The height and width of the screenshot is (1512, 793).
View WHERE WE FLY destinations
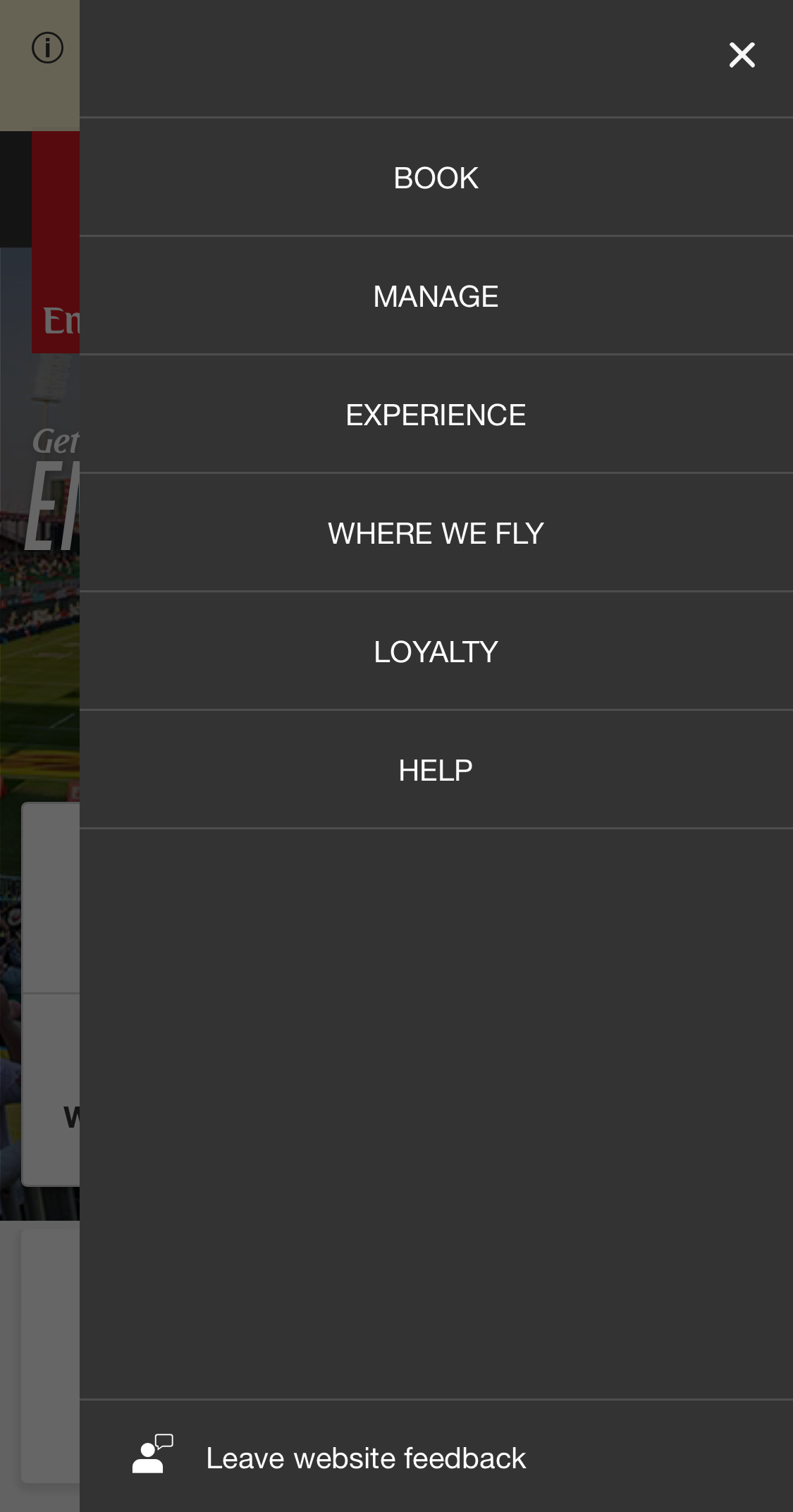436,532
